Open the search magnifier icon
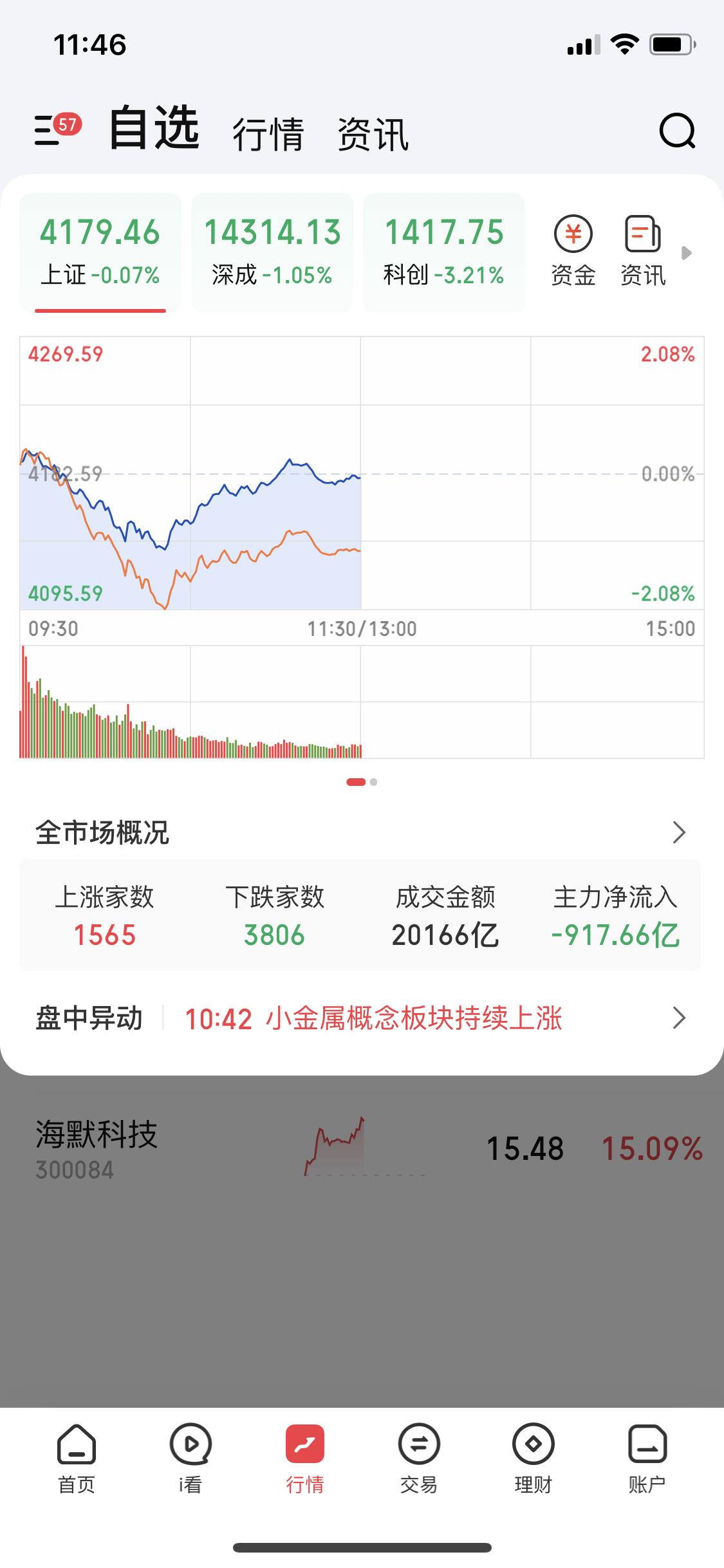This screenshot has width=724, height=1568. 677,131
